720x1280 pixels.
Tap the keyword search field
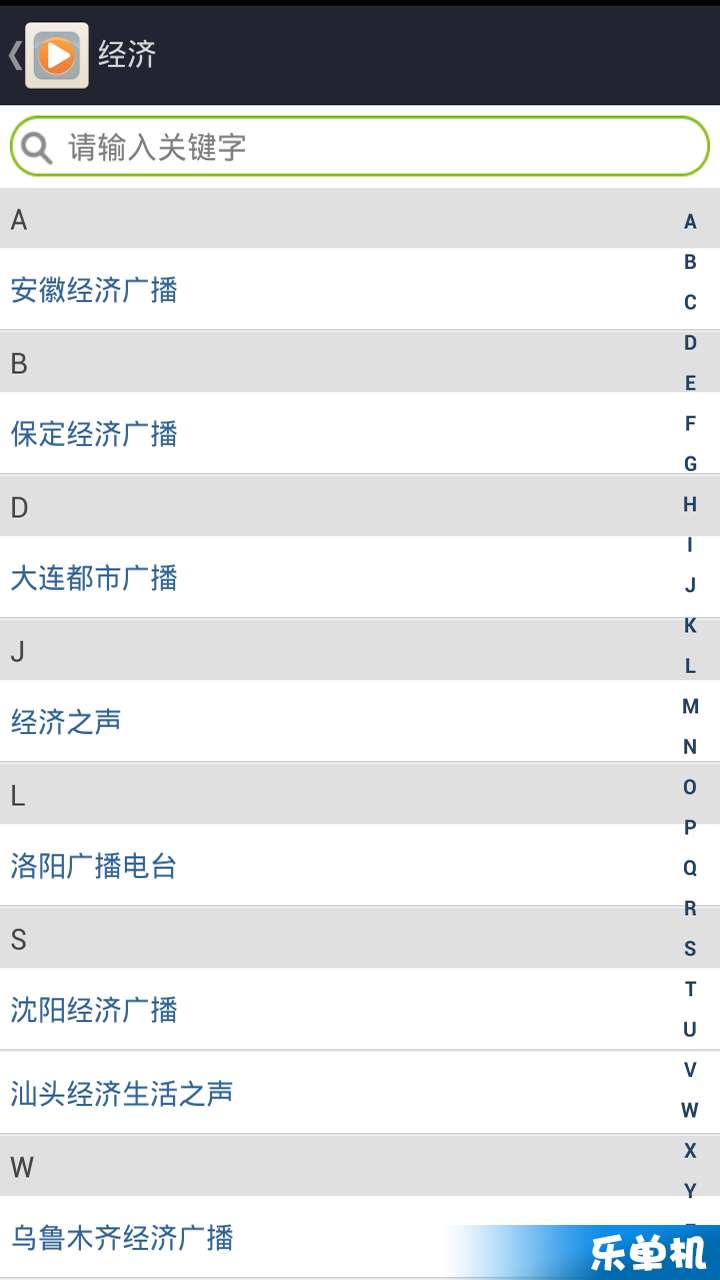coord(360,147)
